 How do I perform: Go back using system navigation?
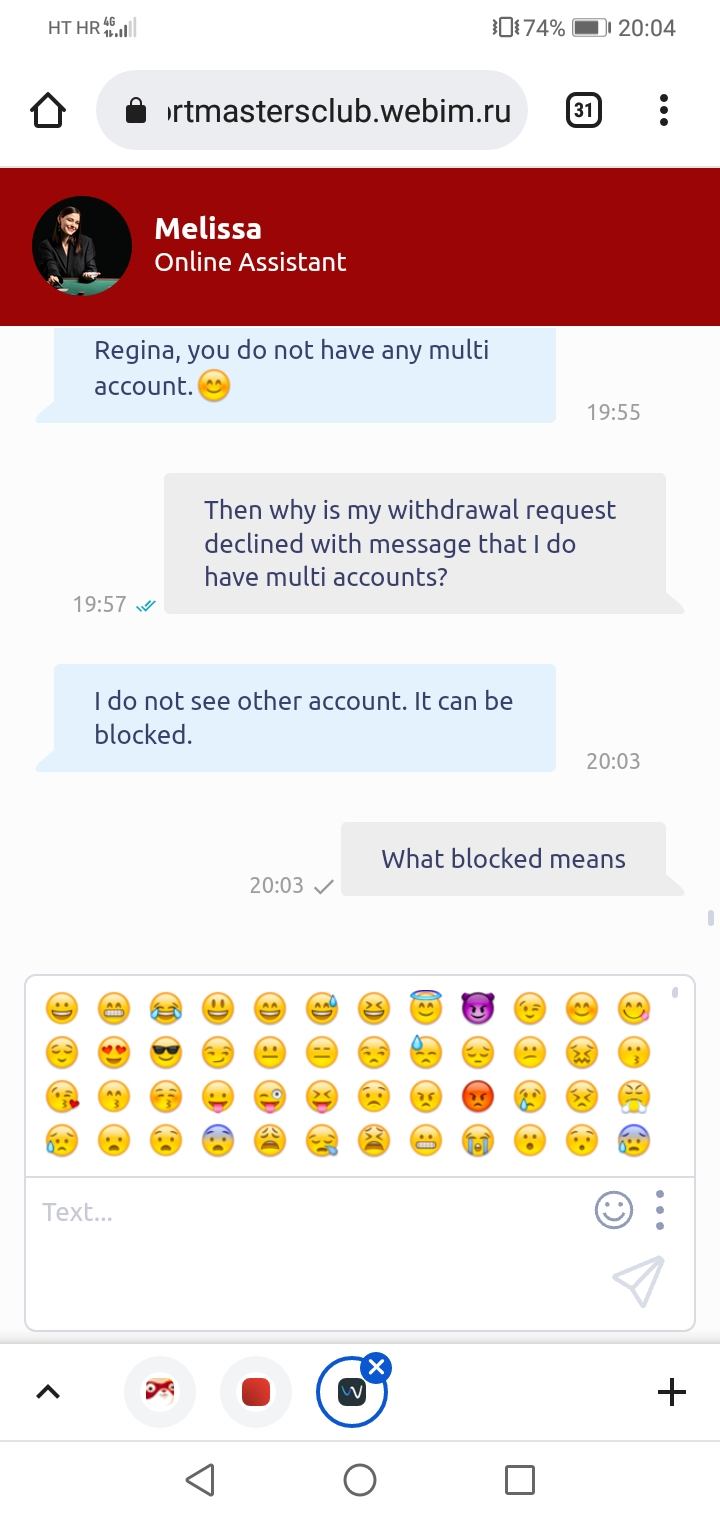(200, 1479)
